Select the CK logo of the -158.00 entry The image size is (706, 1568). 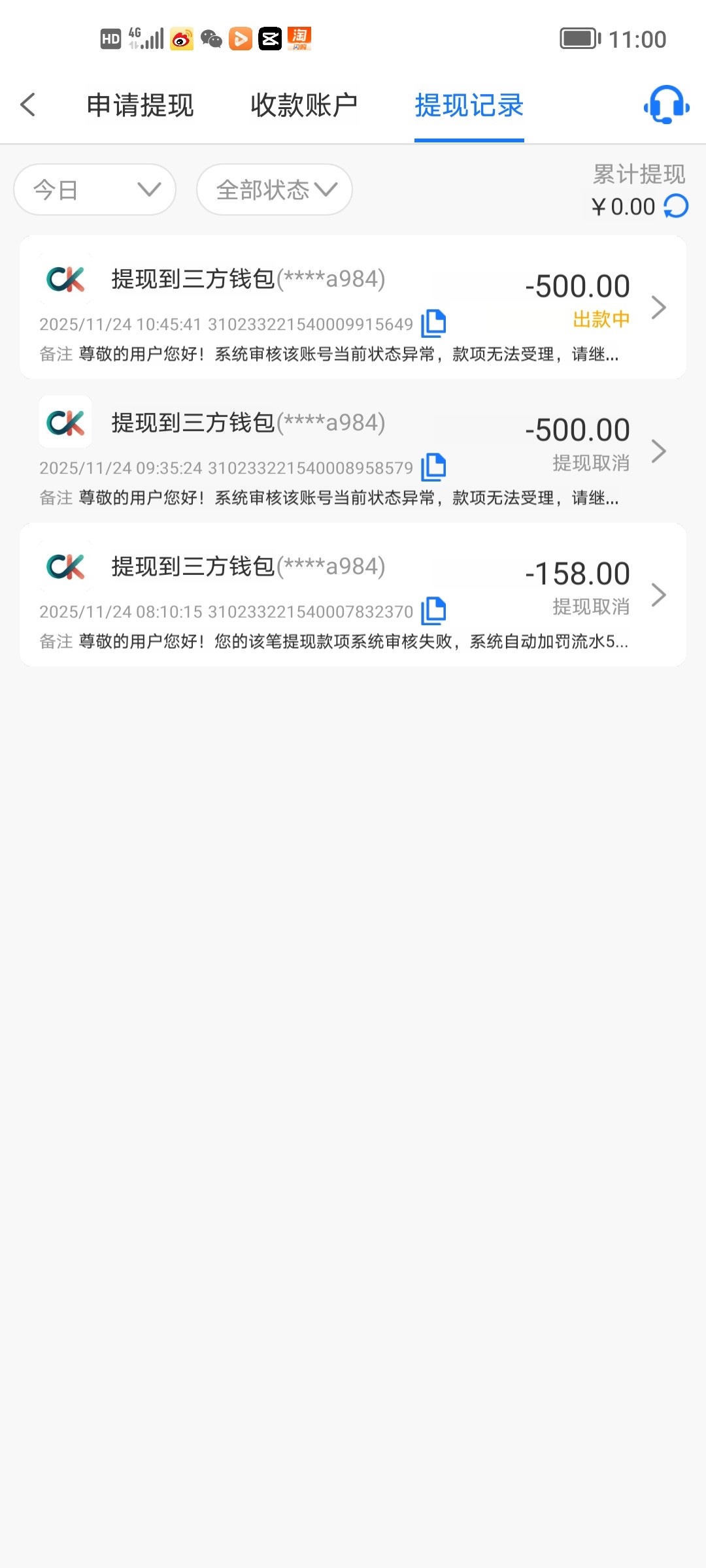[x=65, y=566]
